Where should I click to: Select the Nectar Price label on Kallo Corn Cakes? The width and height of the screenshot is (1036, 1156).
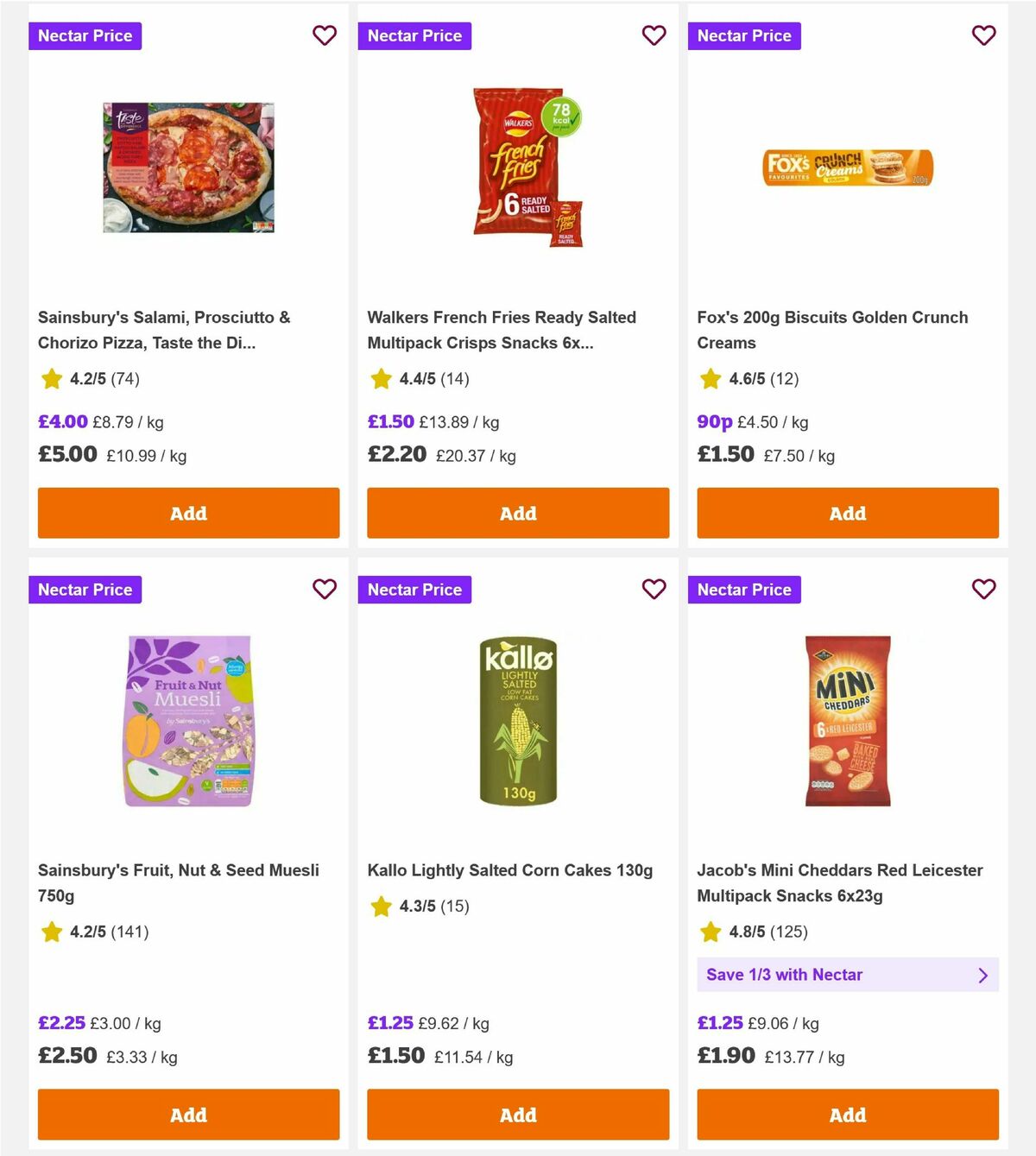click(x=414, y=590)
